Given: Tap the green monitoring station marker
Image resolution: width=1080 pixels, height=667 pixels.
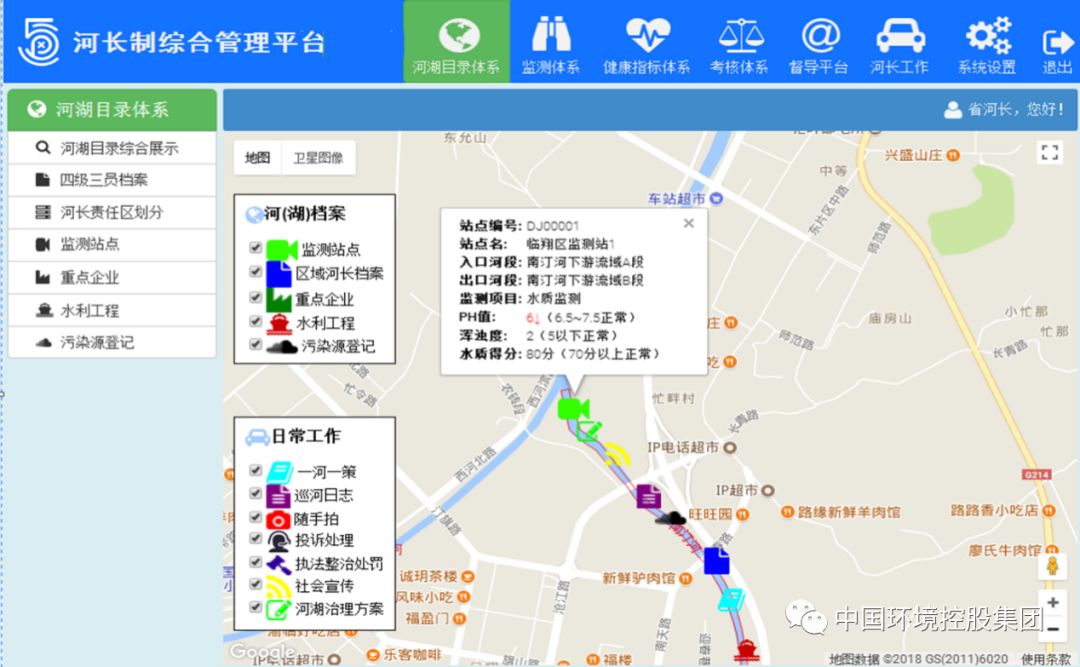Looking at the screenshot, I should click(573, 409).
